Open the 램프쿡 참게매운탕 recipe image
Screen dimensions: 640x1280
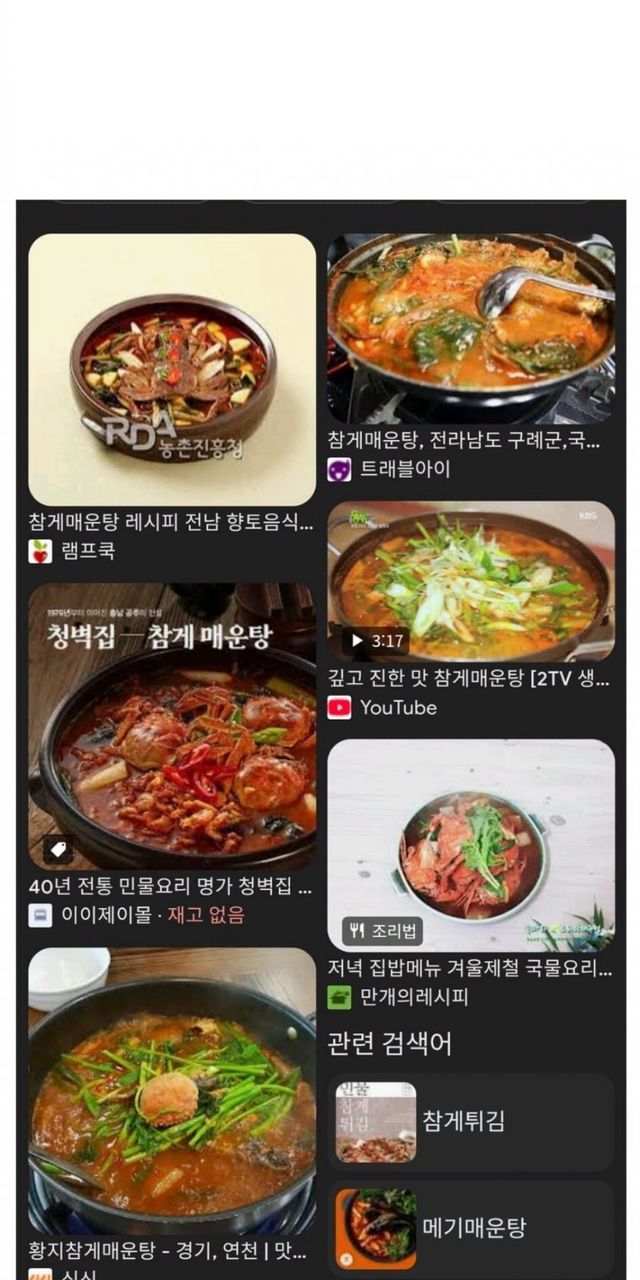click(x=172, y=370)
